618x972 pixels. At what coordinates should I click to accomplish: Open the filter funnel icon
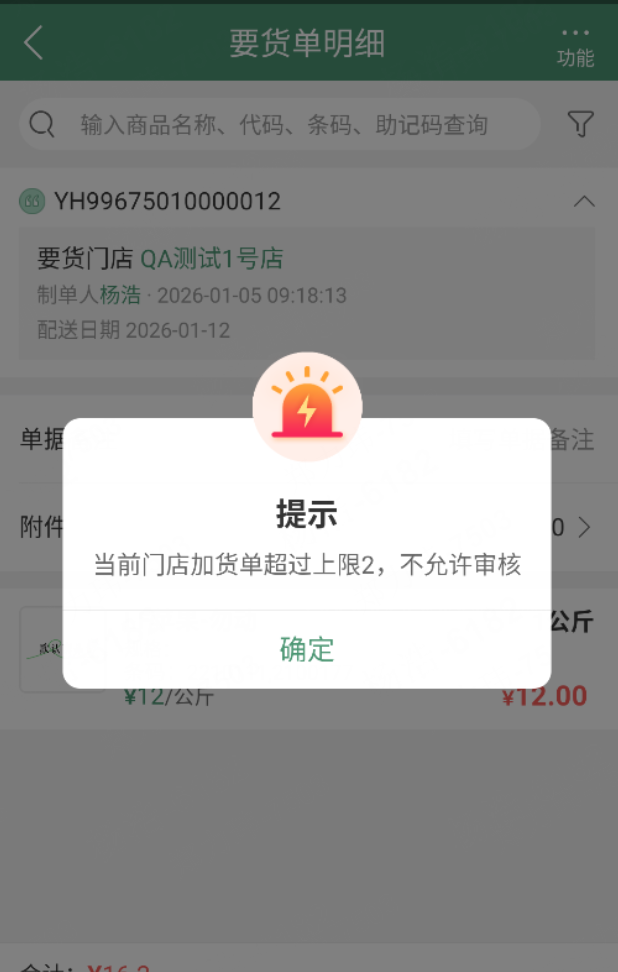(580, 124)
